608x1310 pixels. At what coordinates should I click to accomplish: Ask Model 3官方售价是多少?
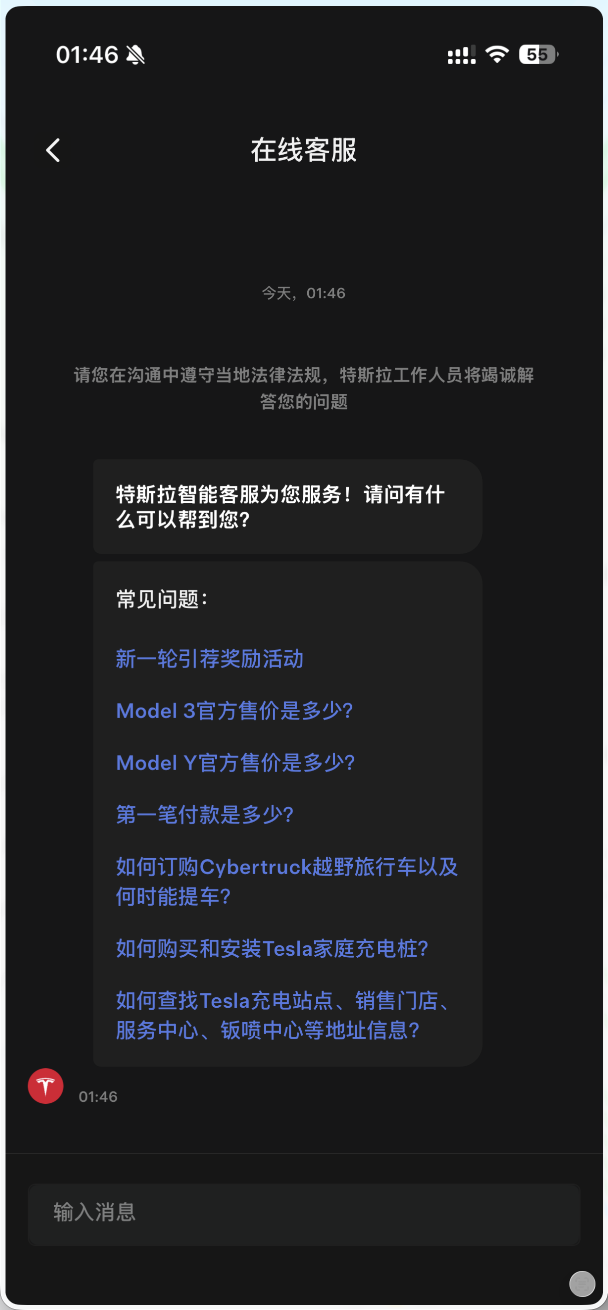pyautogui.click(x=235, y=711)
